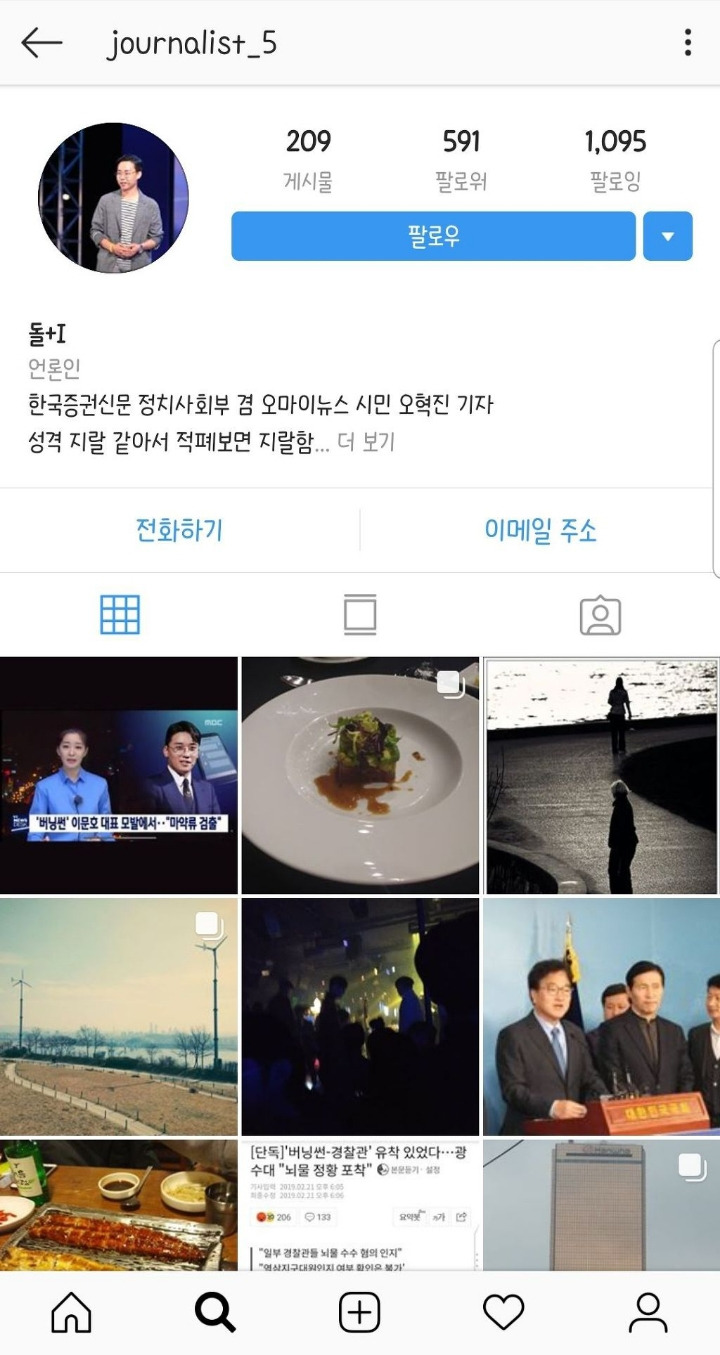View the 1,095 팔로잉 list

click(615, 159)
